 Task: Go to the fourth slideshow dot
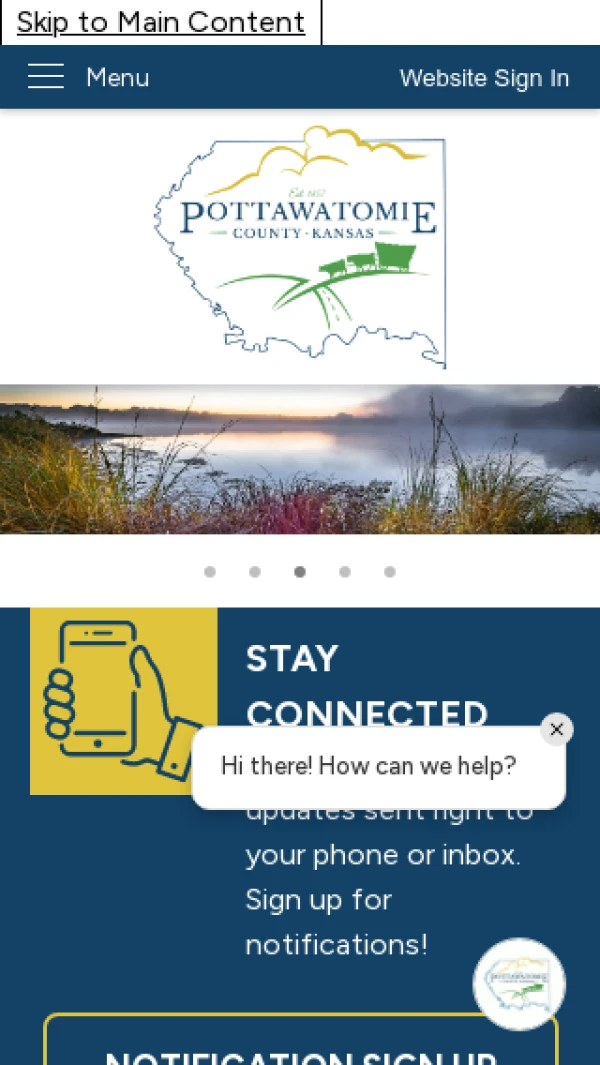[345, 572]
